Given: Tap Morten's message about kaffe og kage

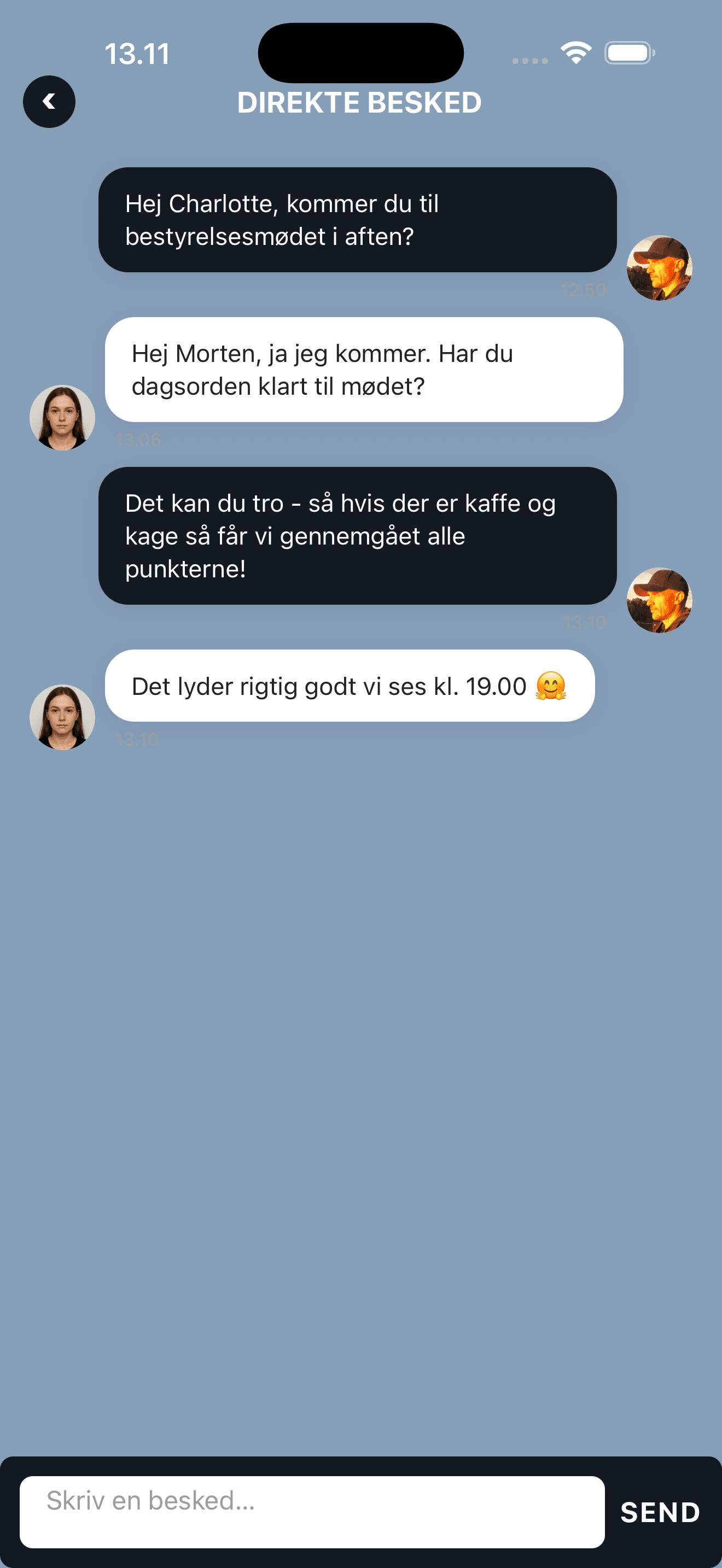Looking at the screenshot, I should [x=358, y=536].
